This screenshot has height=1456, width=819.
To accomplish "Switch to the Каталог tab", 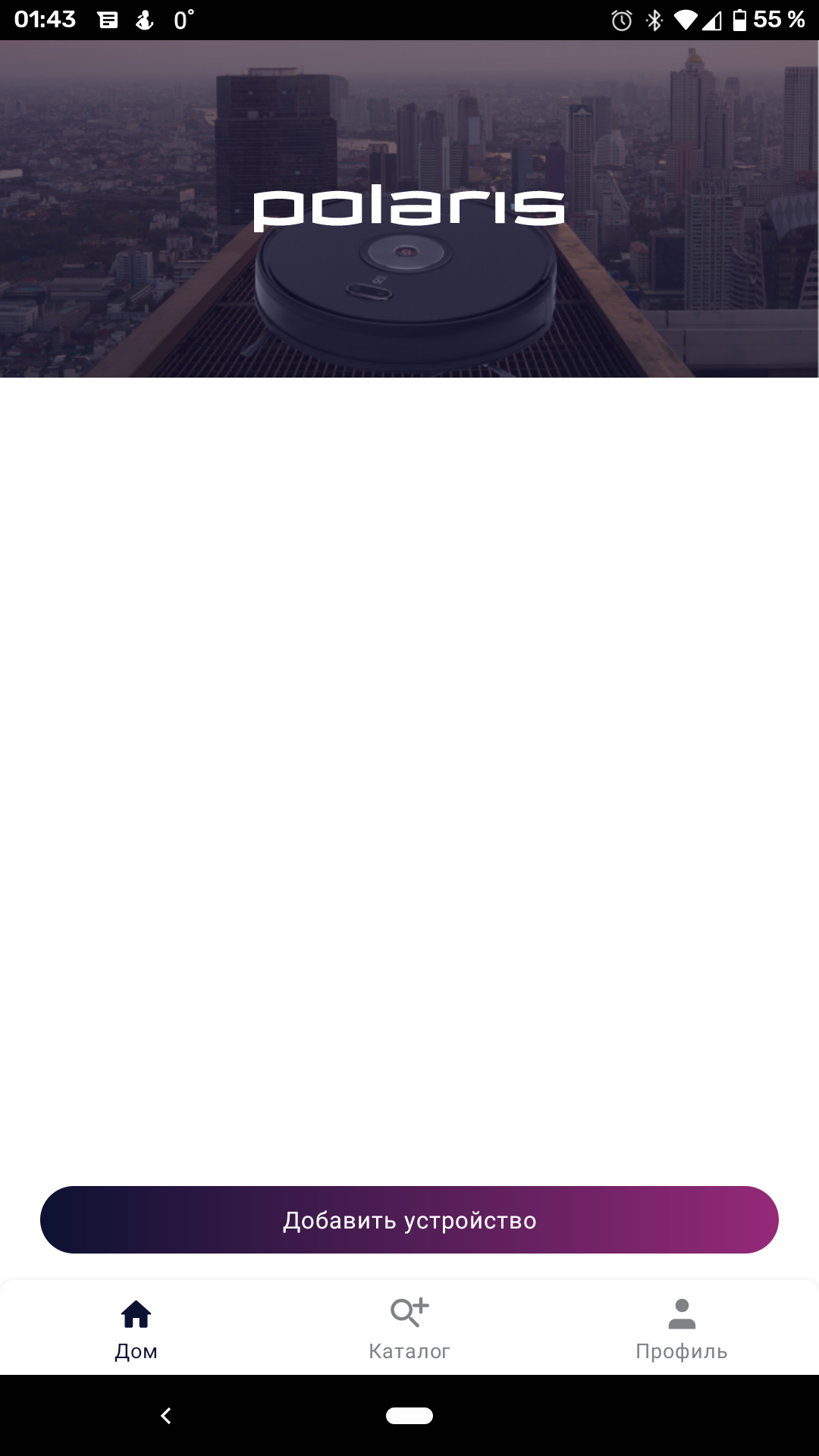I will coord(409,1328).
